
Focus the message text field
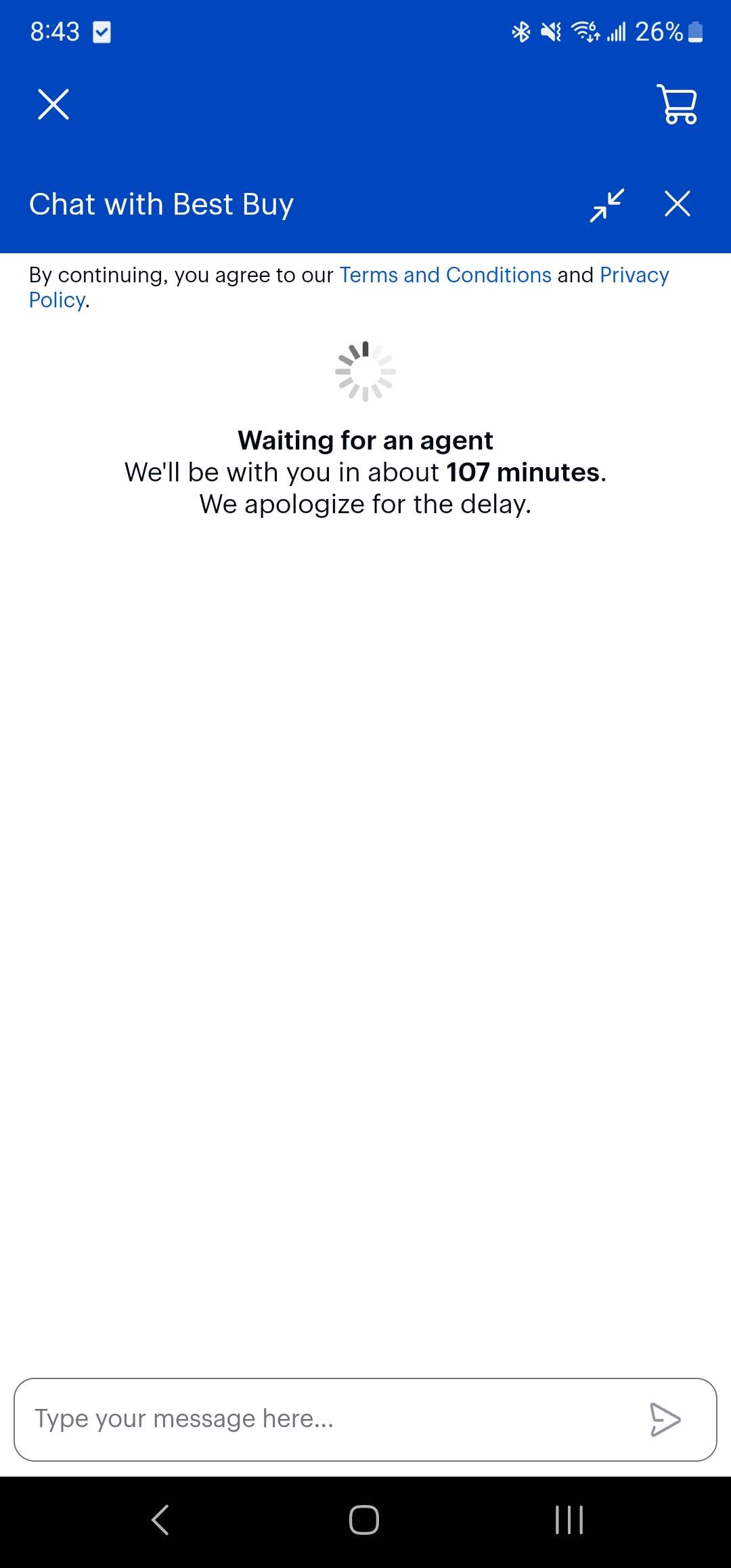click(x=332, y=1418)
